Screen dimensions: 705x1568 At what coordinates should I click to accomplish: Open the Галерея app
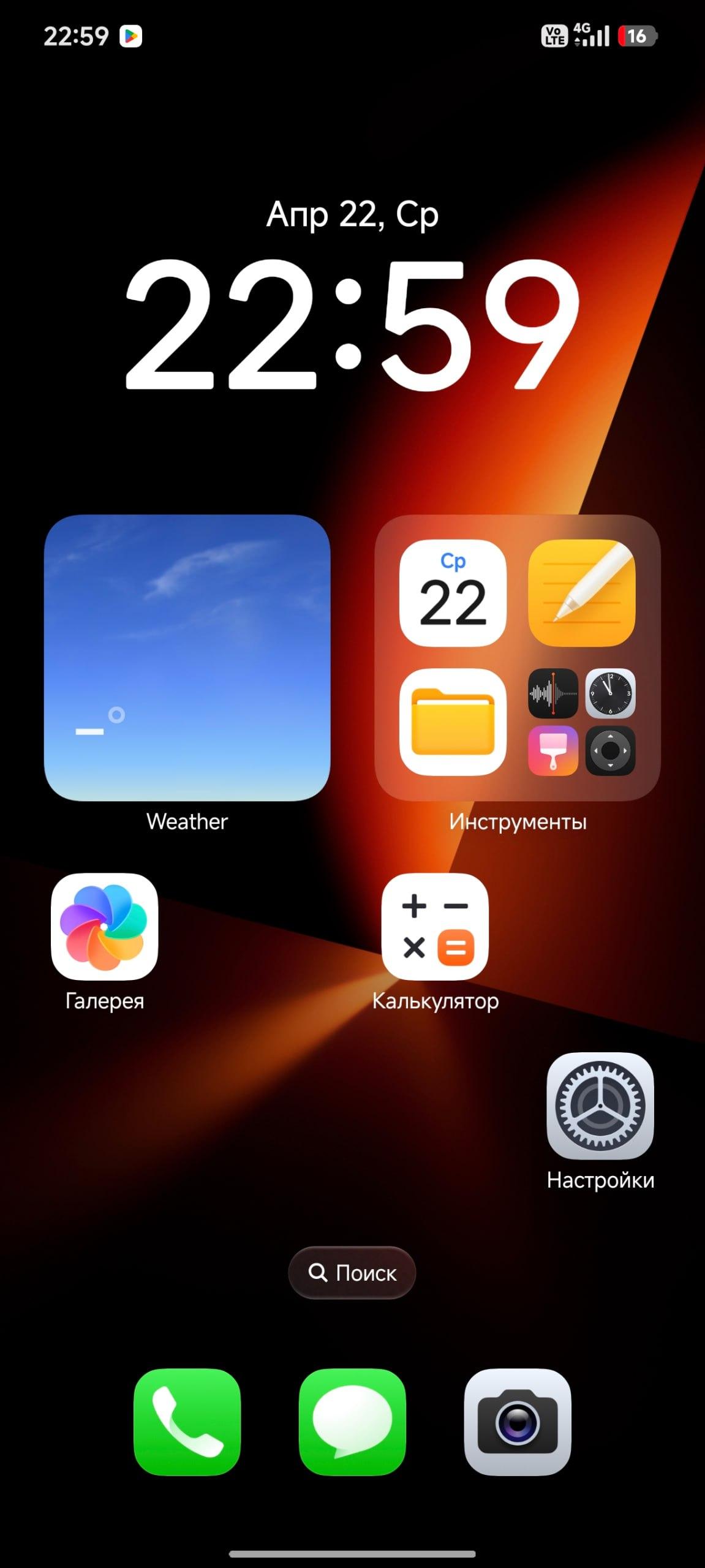(x=104, y=926)
